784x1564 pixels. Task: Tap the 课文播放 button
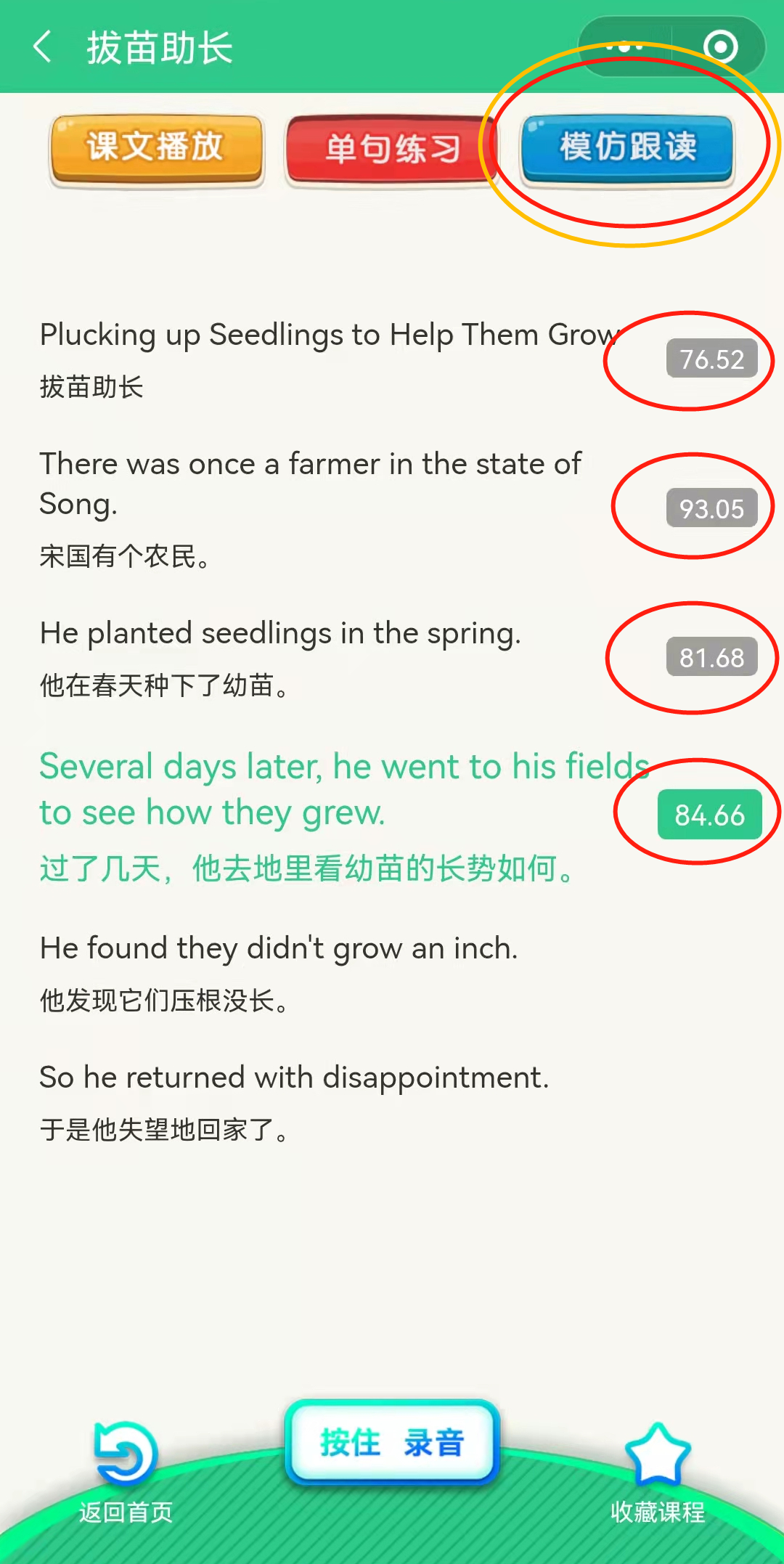pos(155,150)
